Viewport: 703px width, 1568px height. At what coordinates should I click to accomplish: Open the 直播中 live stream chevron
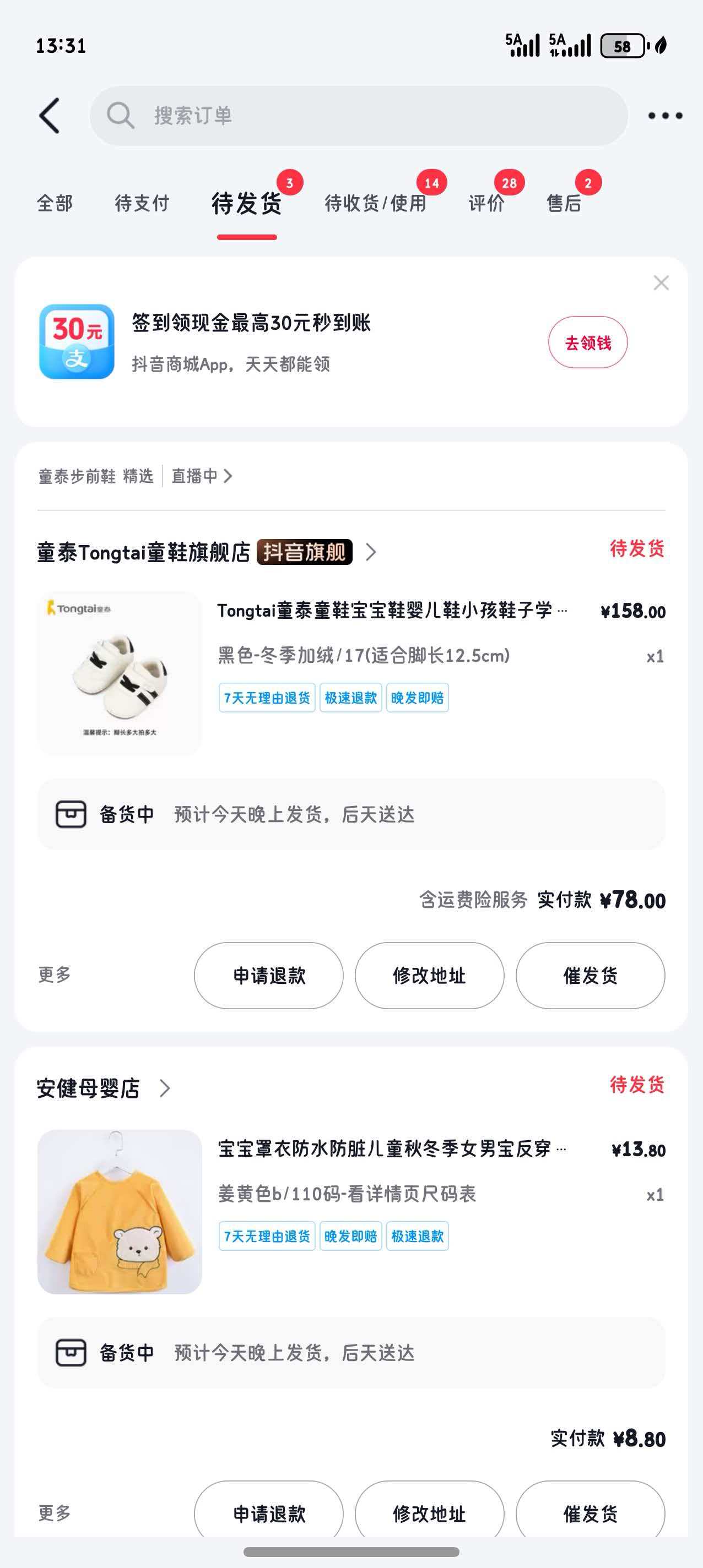pos(201,477)
